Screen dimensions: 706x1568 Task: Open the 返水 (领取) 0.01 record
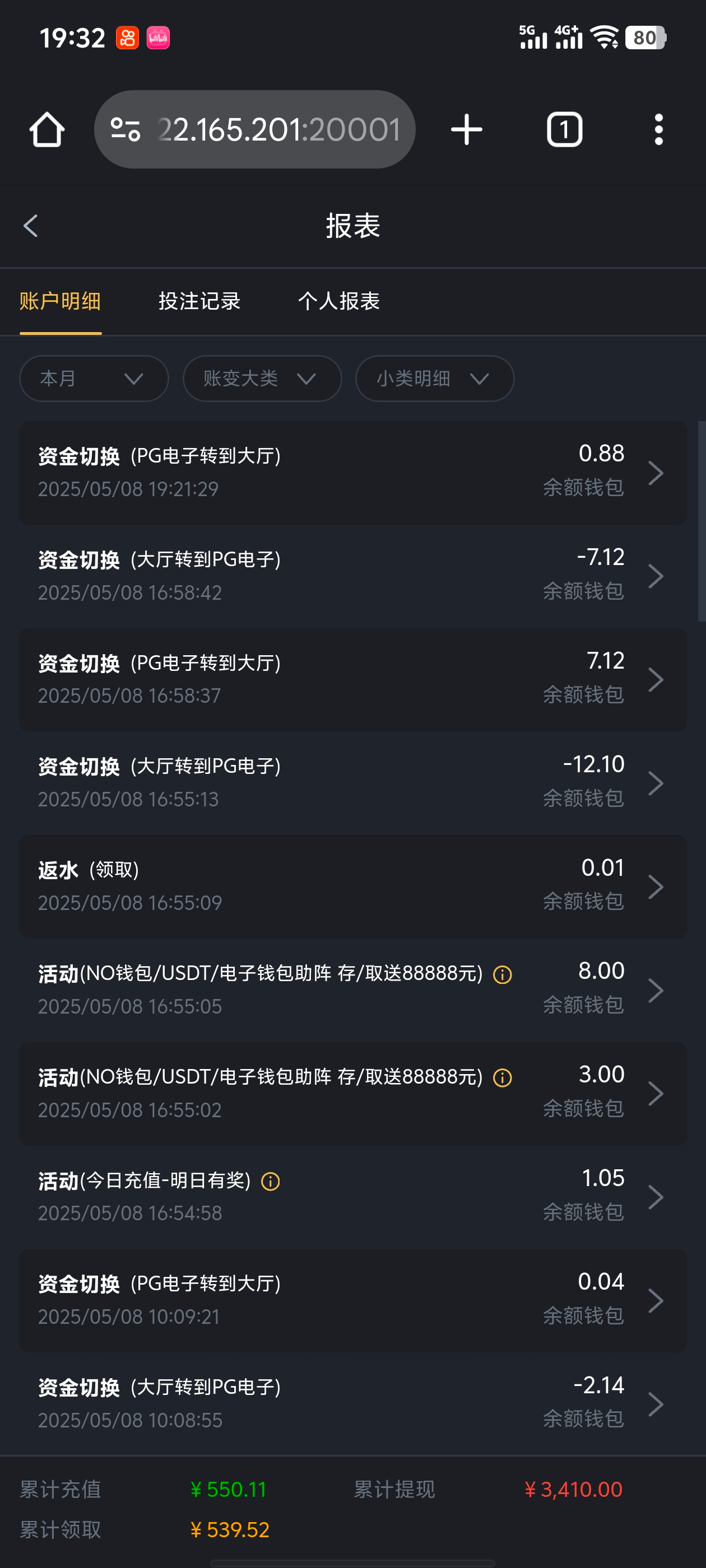coord(352,886)
